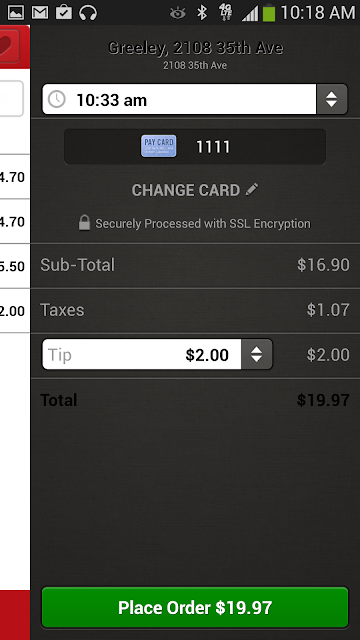This screenshot has height=640, width=360.
Task: Tap CHANGE CARD to edit payment
Action: [x=195, y=190]
